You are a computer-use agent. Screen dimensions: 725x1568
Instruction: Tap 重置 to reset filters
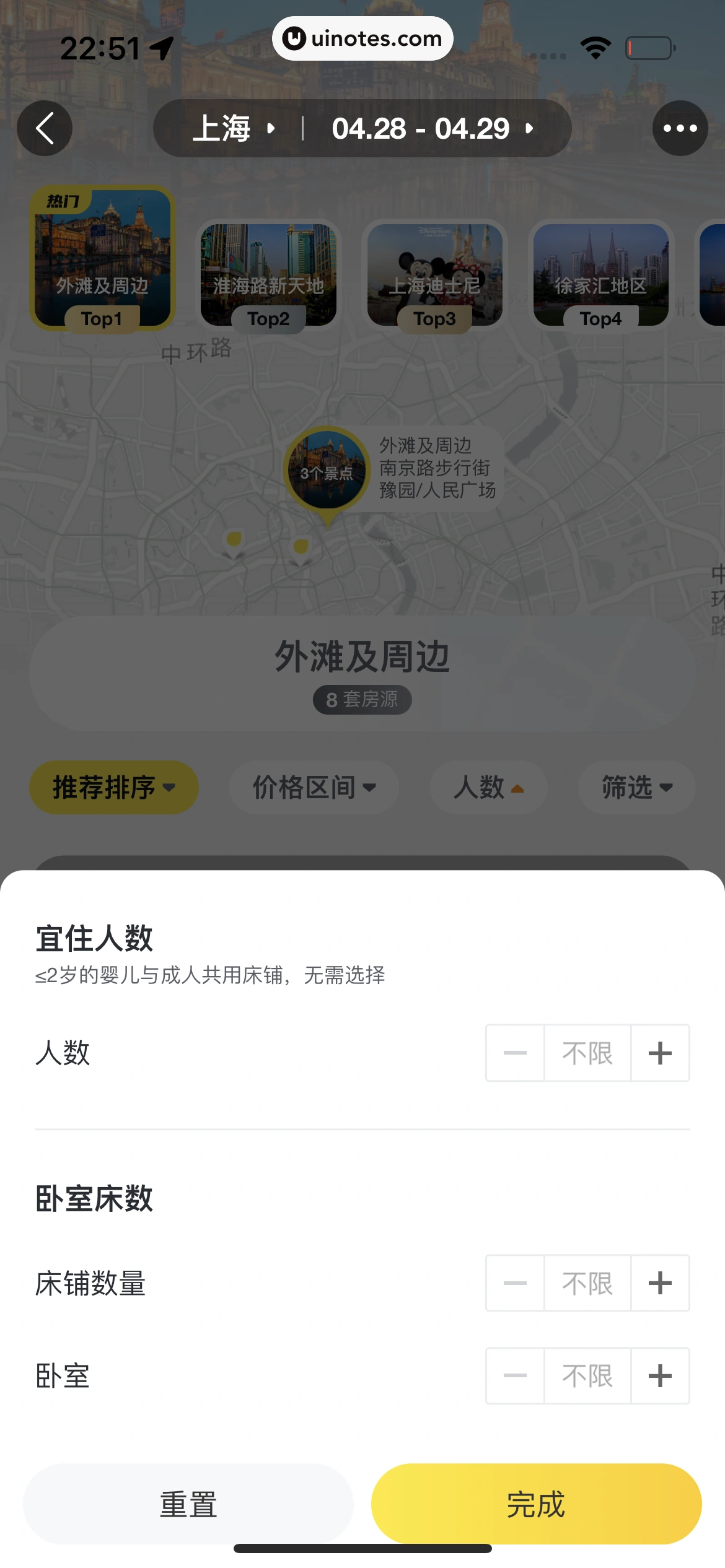click(x=188, y=1504)
